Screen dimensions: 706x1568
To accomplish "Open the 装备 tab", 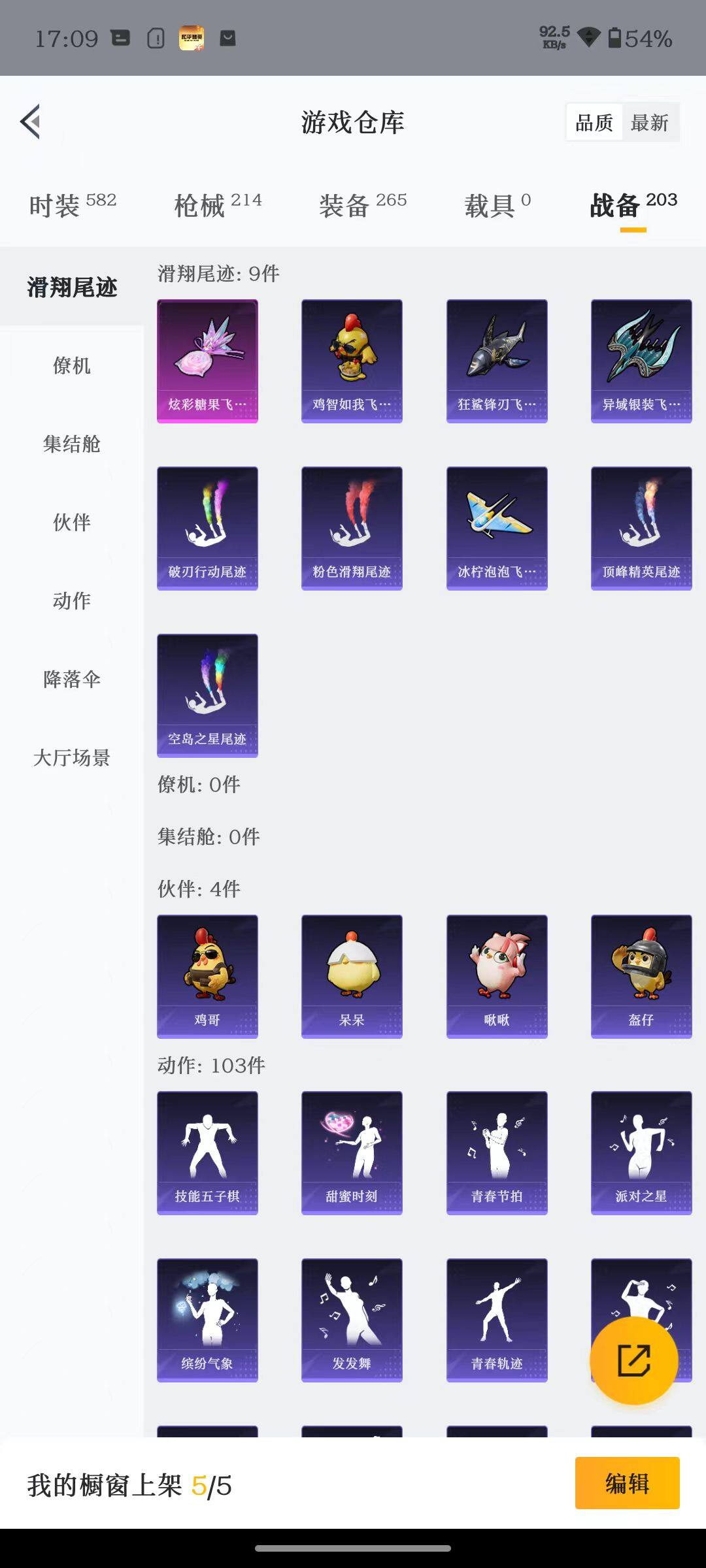I will [x=363, y=205].
